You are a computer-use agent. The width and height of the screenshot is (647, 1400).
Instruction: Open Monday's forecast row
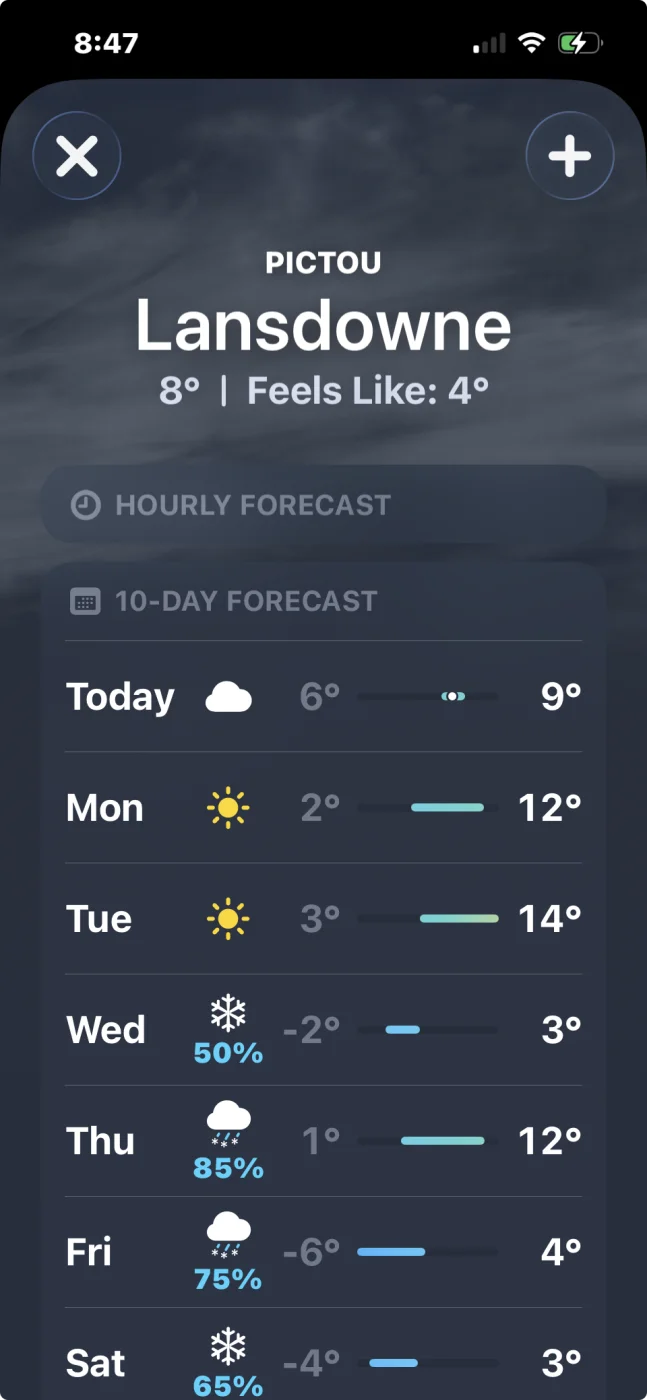tap(323, 808)
